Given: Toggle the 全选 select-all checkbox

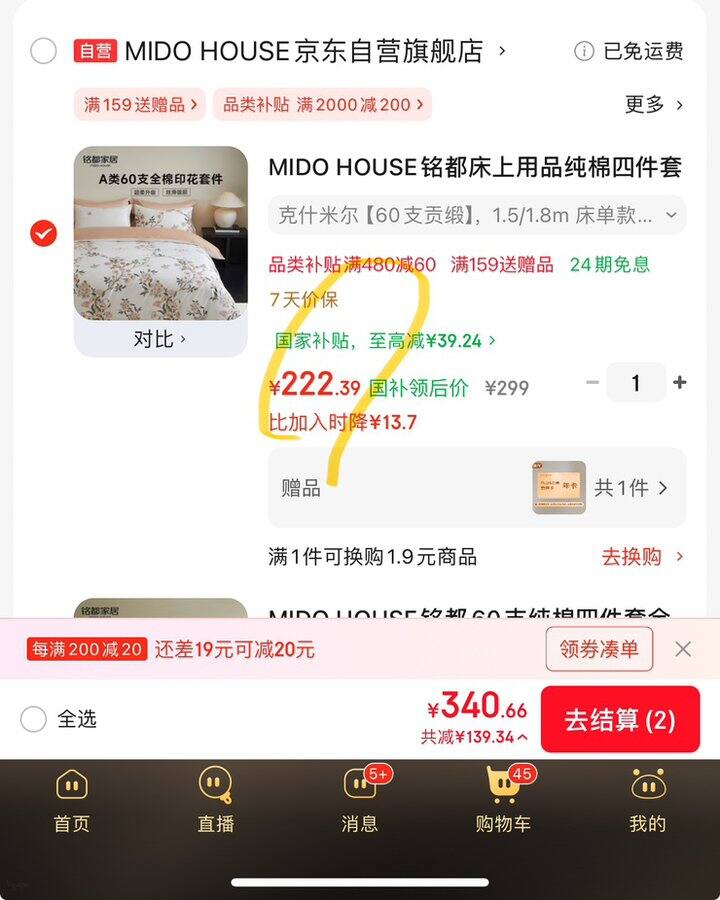Looking at the screenshot, I should tap(34, 719).
